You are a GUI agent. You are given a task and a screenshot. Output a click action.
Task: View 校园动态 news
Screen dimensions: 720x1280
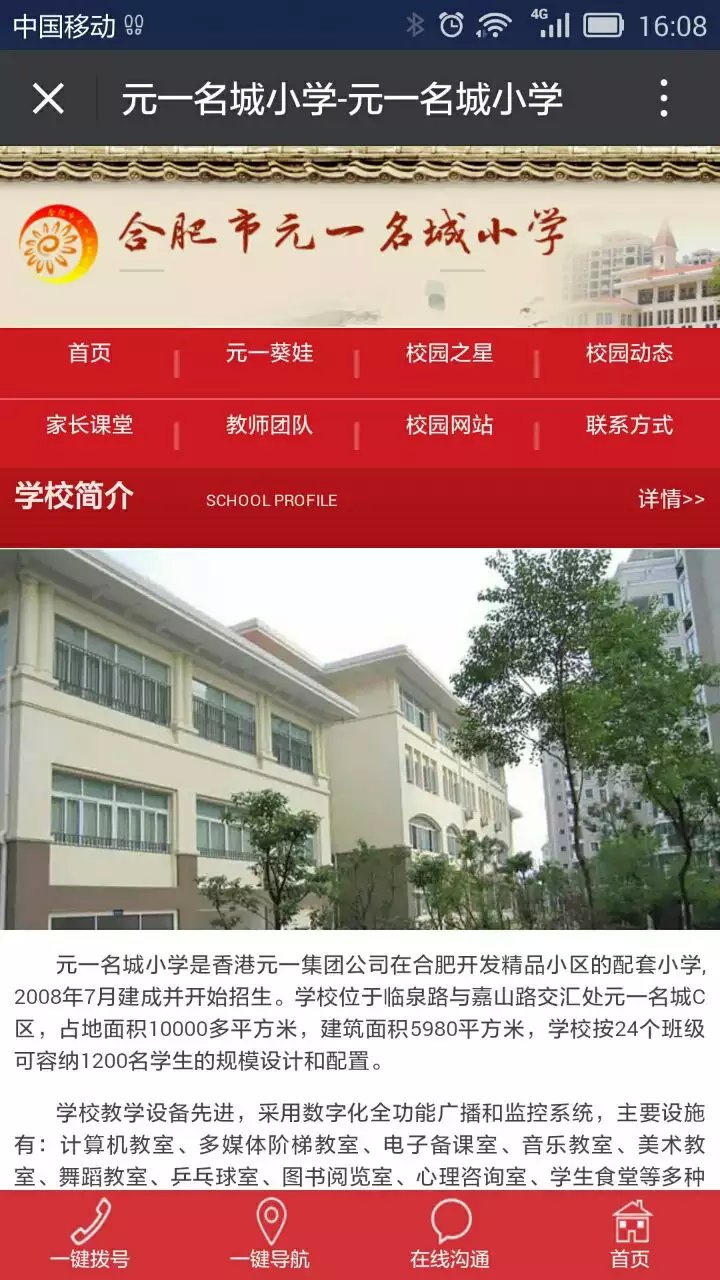pyautogui.click(x=629, y=353)
